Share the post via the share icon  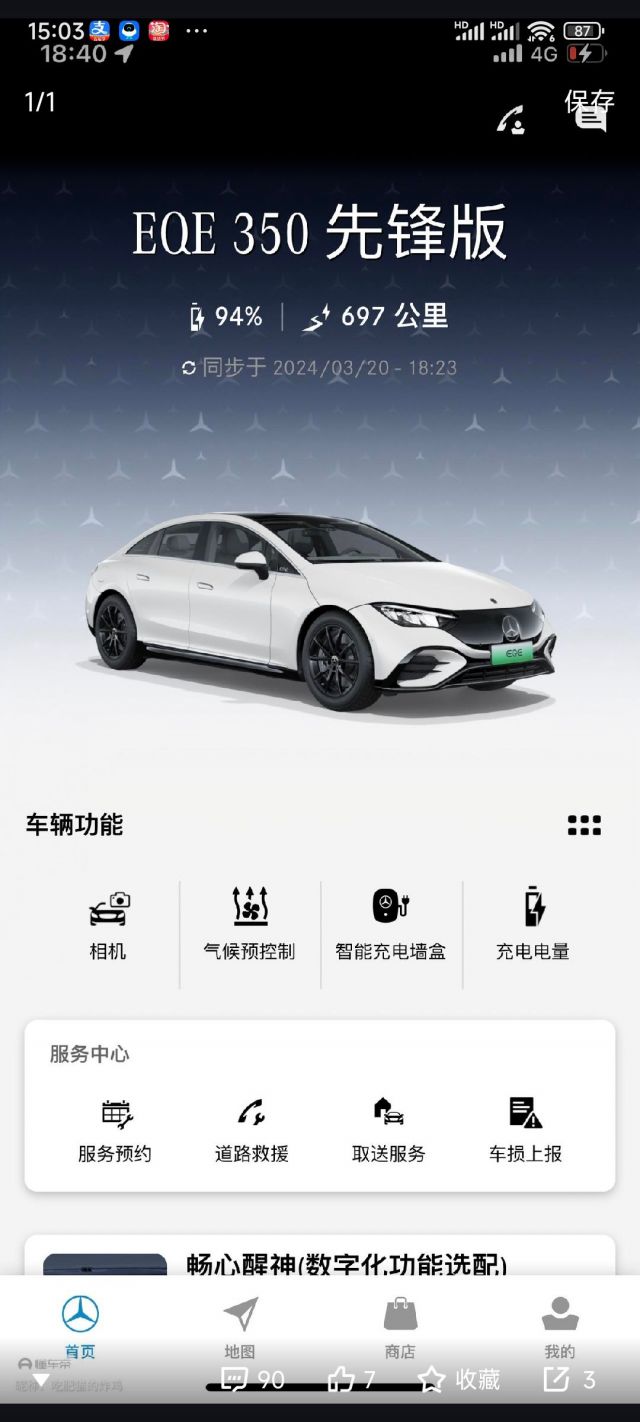[x=567, y=1380]
